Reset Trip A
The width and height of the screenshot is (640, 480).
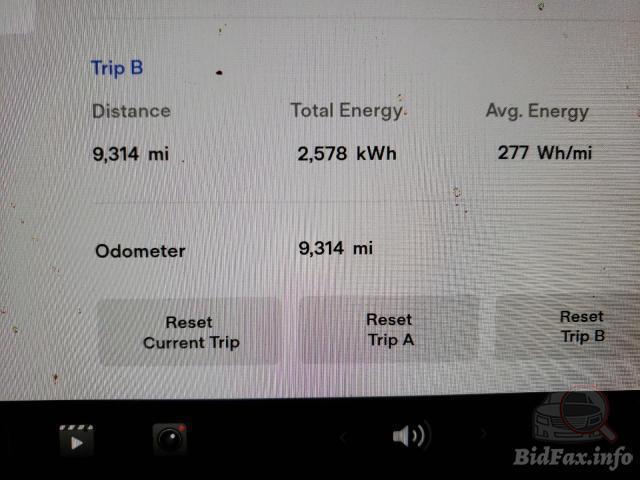(x=389, y=329)
